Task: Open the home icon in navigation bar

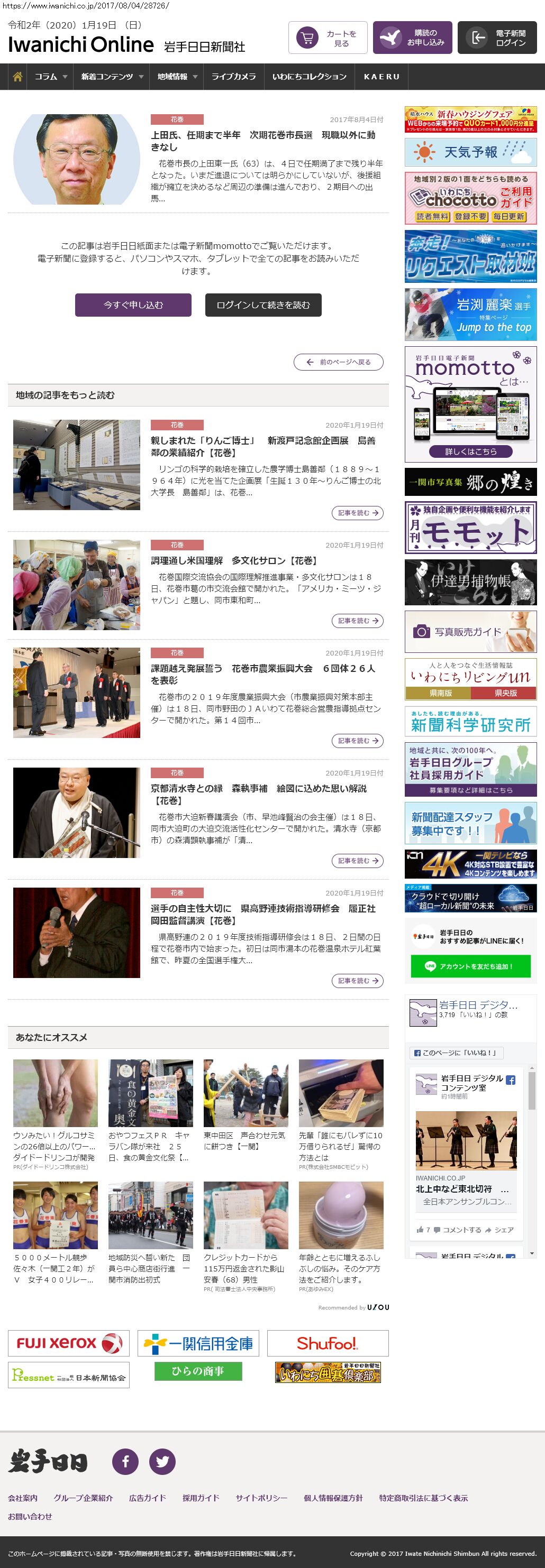Action: click(17, 77)
